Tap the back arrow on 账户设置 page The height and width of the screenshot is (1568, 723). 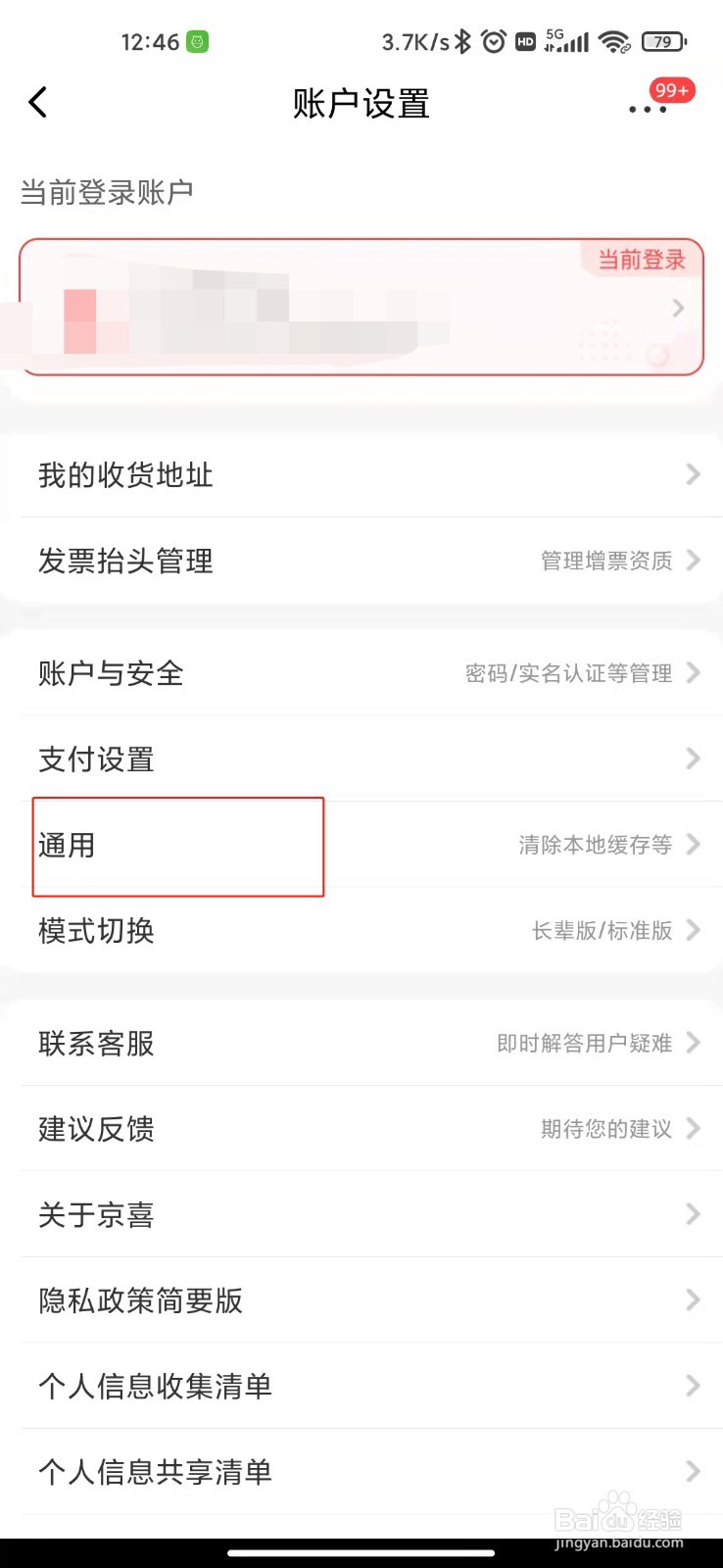(38, 102)
